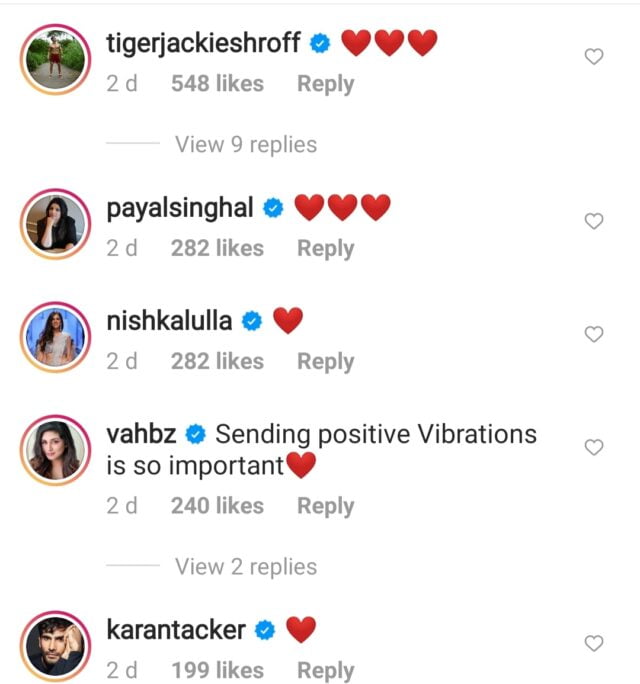
Task: Reply to vahbz's comment
Action: pos(325,506)
